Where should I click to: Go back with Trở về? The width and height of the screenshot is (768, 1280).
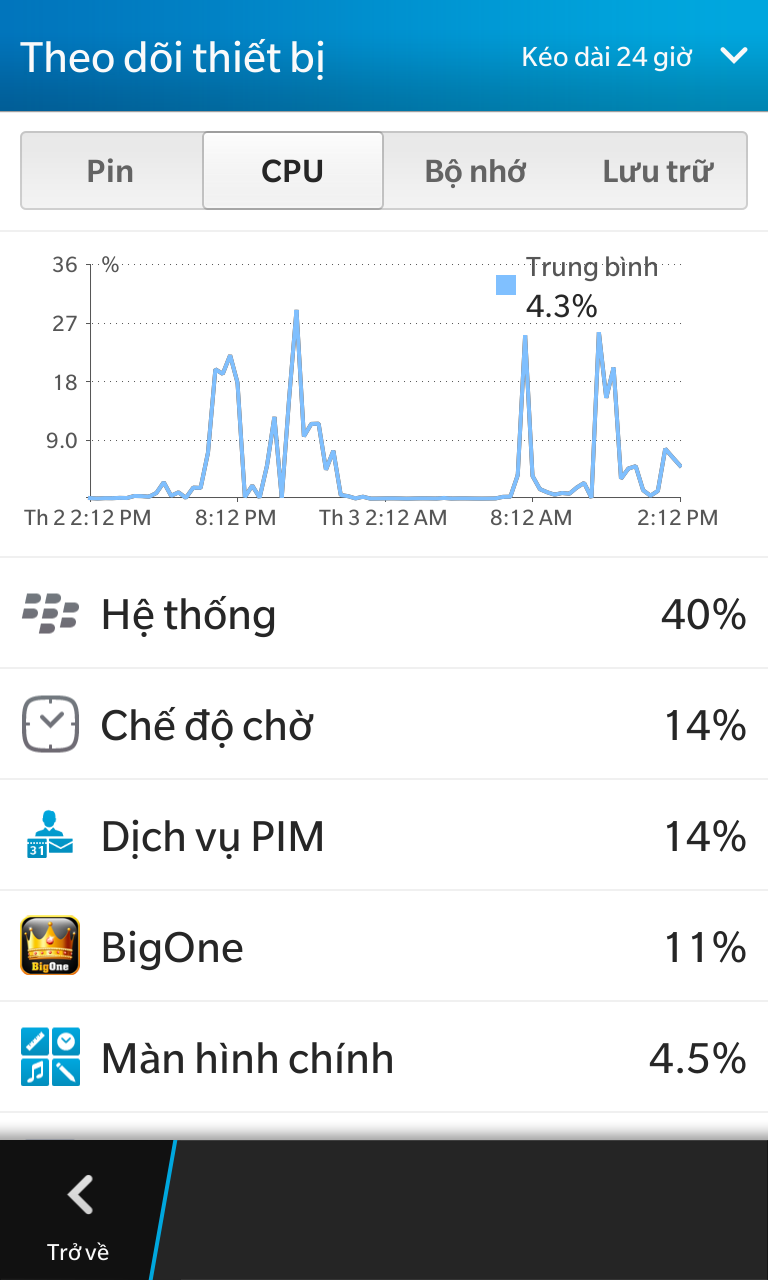pyautogui.click(x=78, y=1210)
